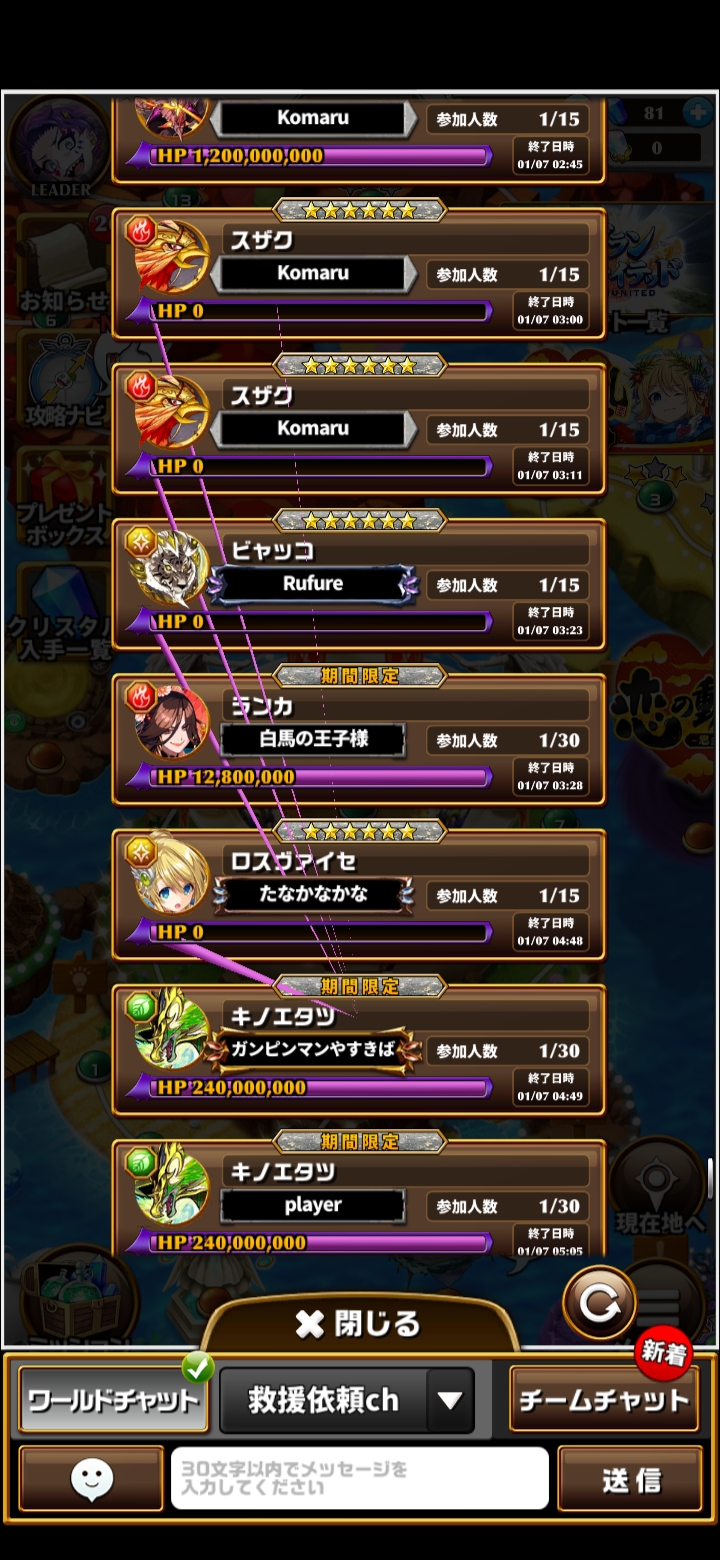Join the ビャッコ raid by Rufure
Image resolution: width=720 pixels, height=1560 pixels.
click(x=358, y=586)
